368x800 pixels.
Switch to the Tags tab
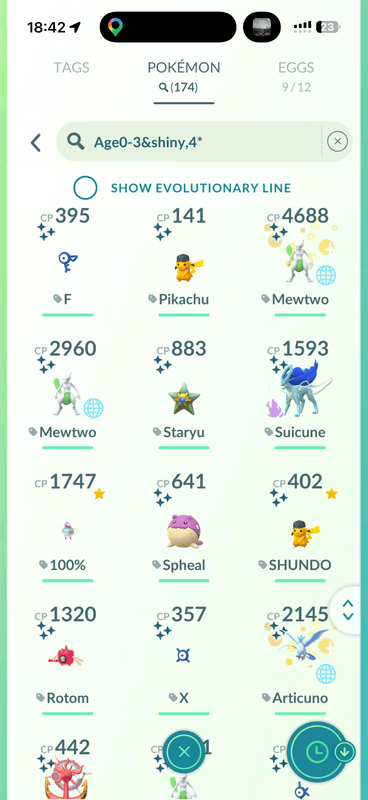[x=71, y=67]
